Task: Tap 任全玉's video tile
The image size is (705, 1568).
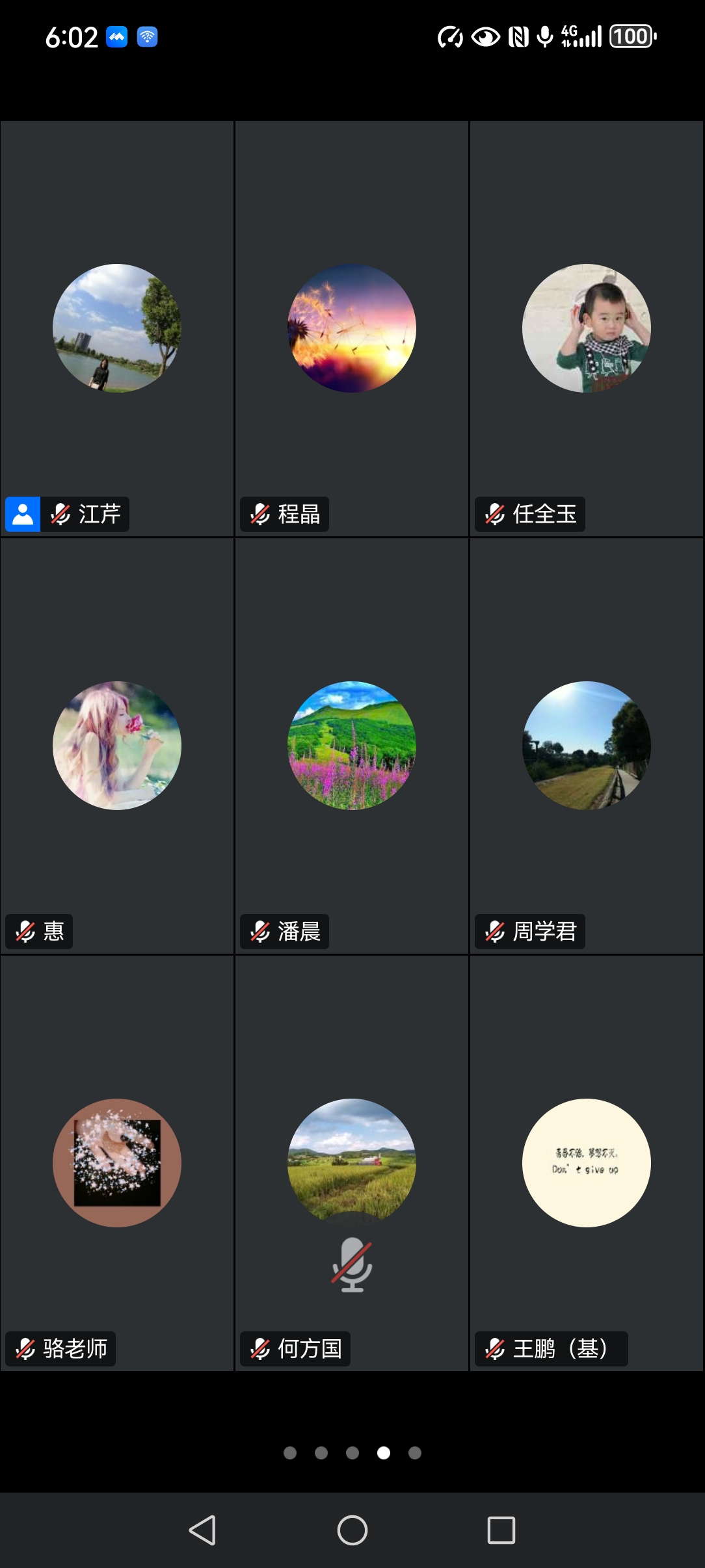Action: pyautogui.click(x=587, y=328)
